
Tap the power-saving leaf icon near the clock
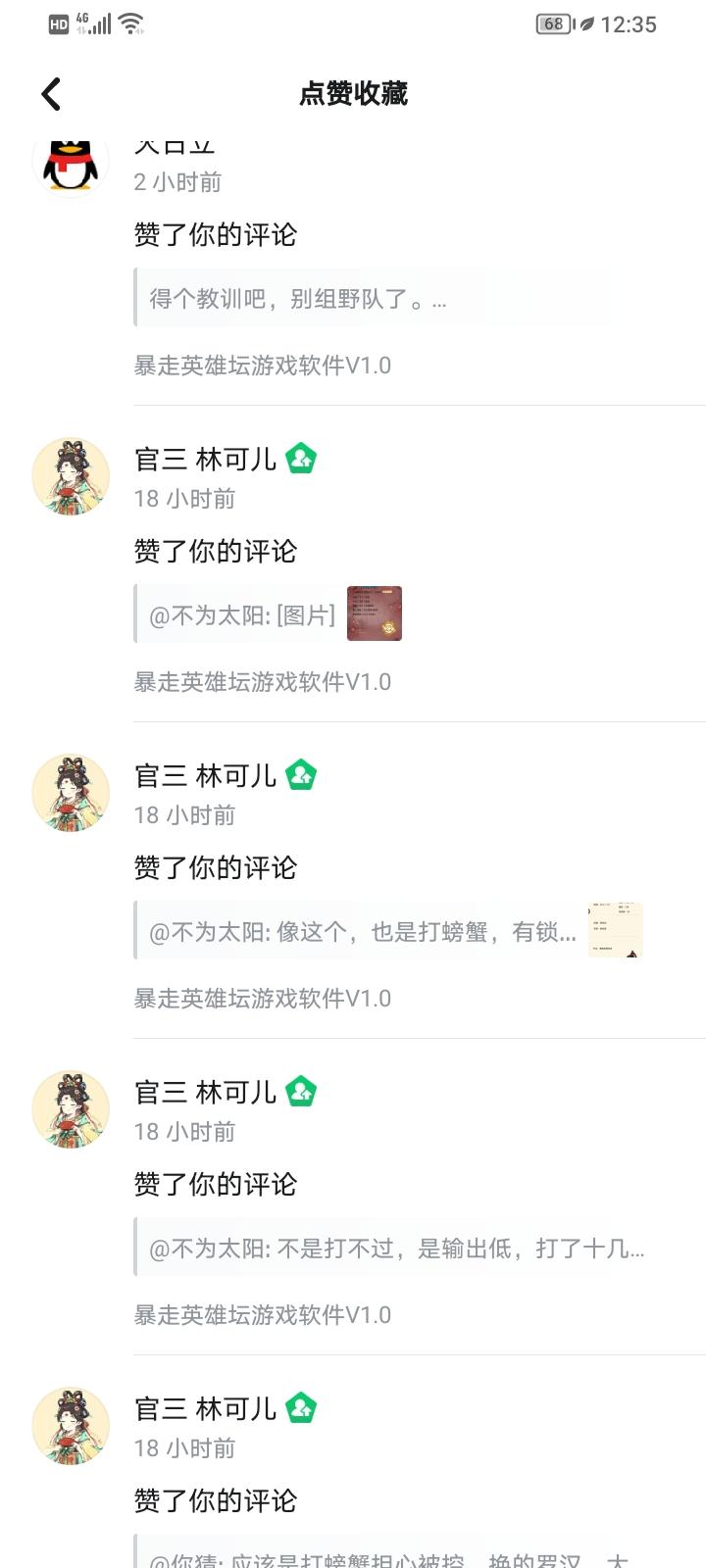[x=585, y=24]
